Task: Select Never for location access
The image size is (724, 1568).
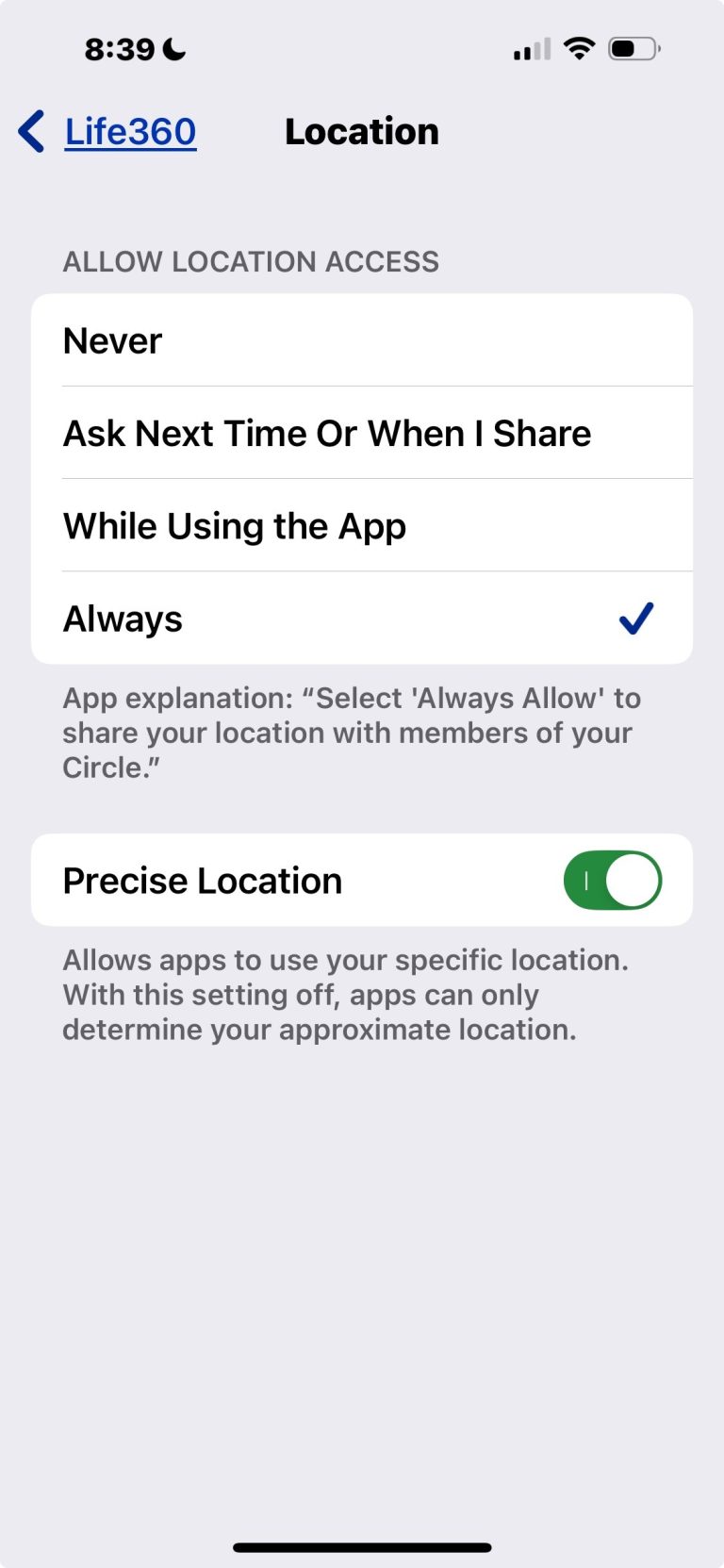Action: pyautogui.click(x=362, y=340)
